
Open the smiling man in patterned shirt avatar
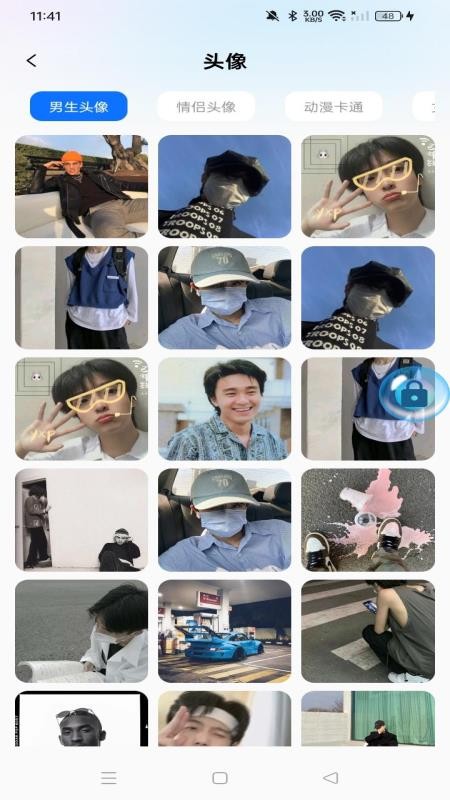click(224, 409)
